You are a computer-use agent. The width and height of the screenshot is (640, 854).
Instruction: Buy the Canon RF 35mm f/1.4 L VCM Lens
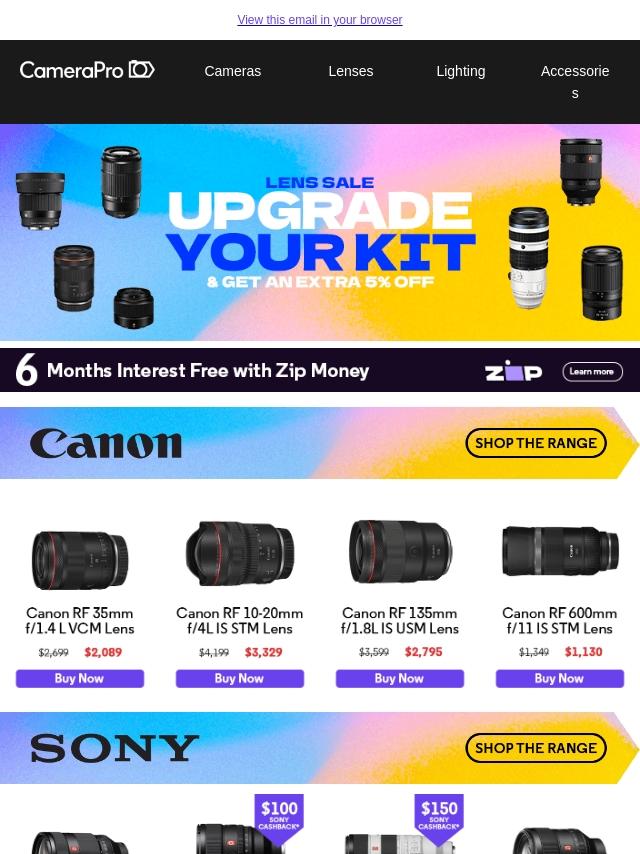click(80, 678)
